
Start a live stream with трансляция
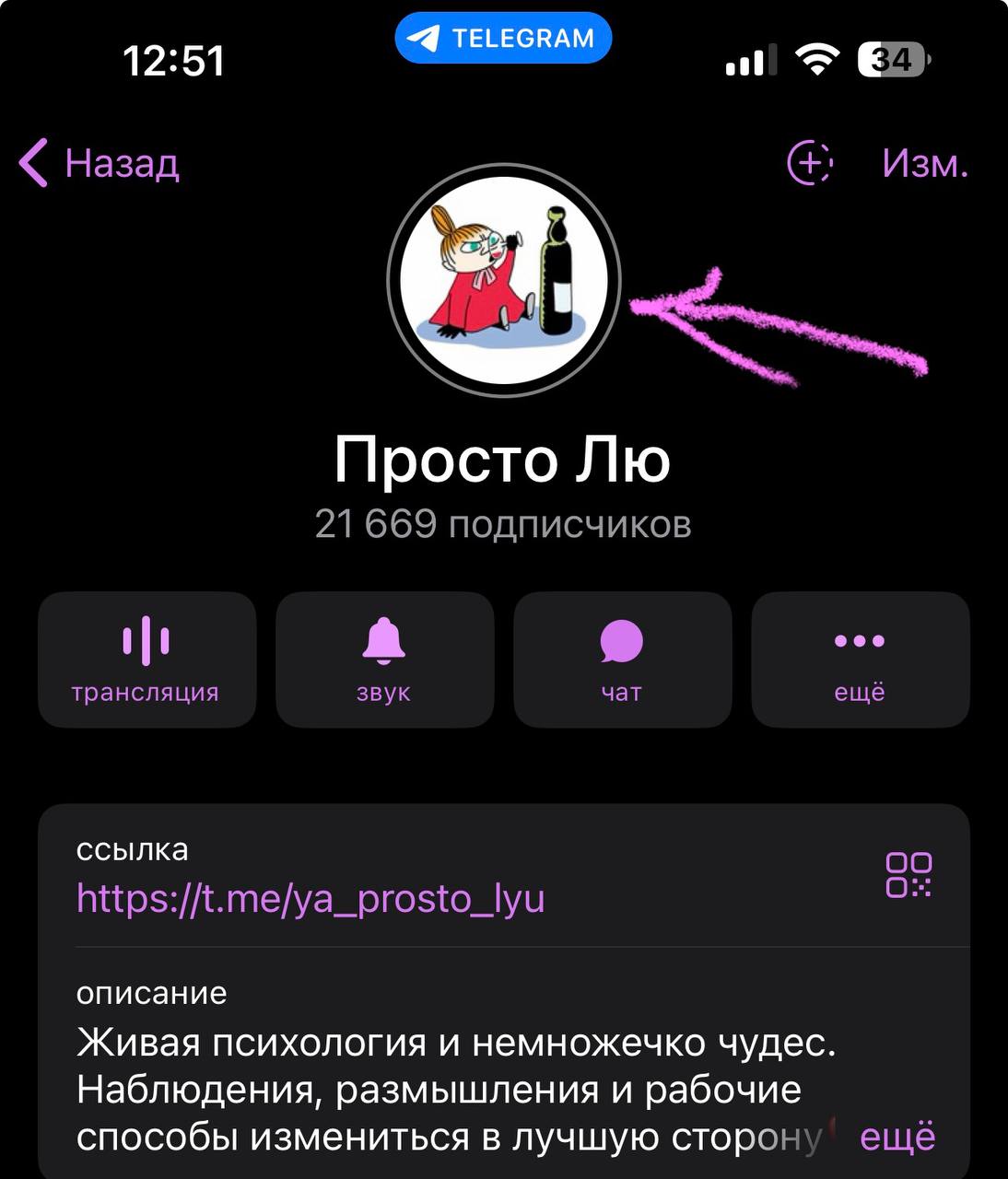(x=147, y=660)
